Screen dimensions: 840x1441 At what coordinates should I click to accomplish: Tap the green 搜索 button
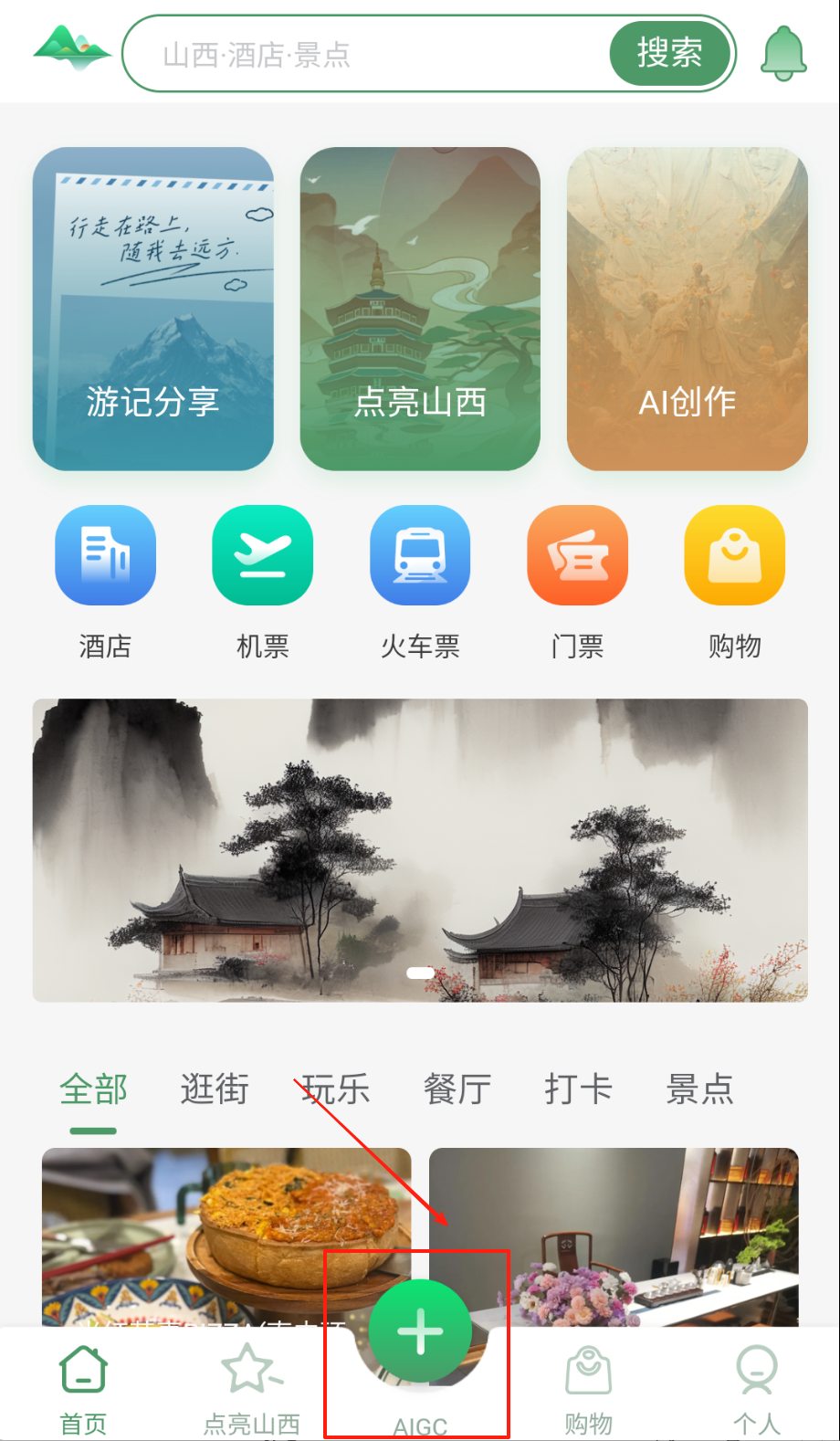[x=669, y=54]
